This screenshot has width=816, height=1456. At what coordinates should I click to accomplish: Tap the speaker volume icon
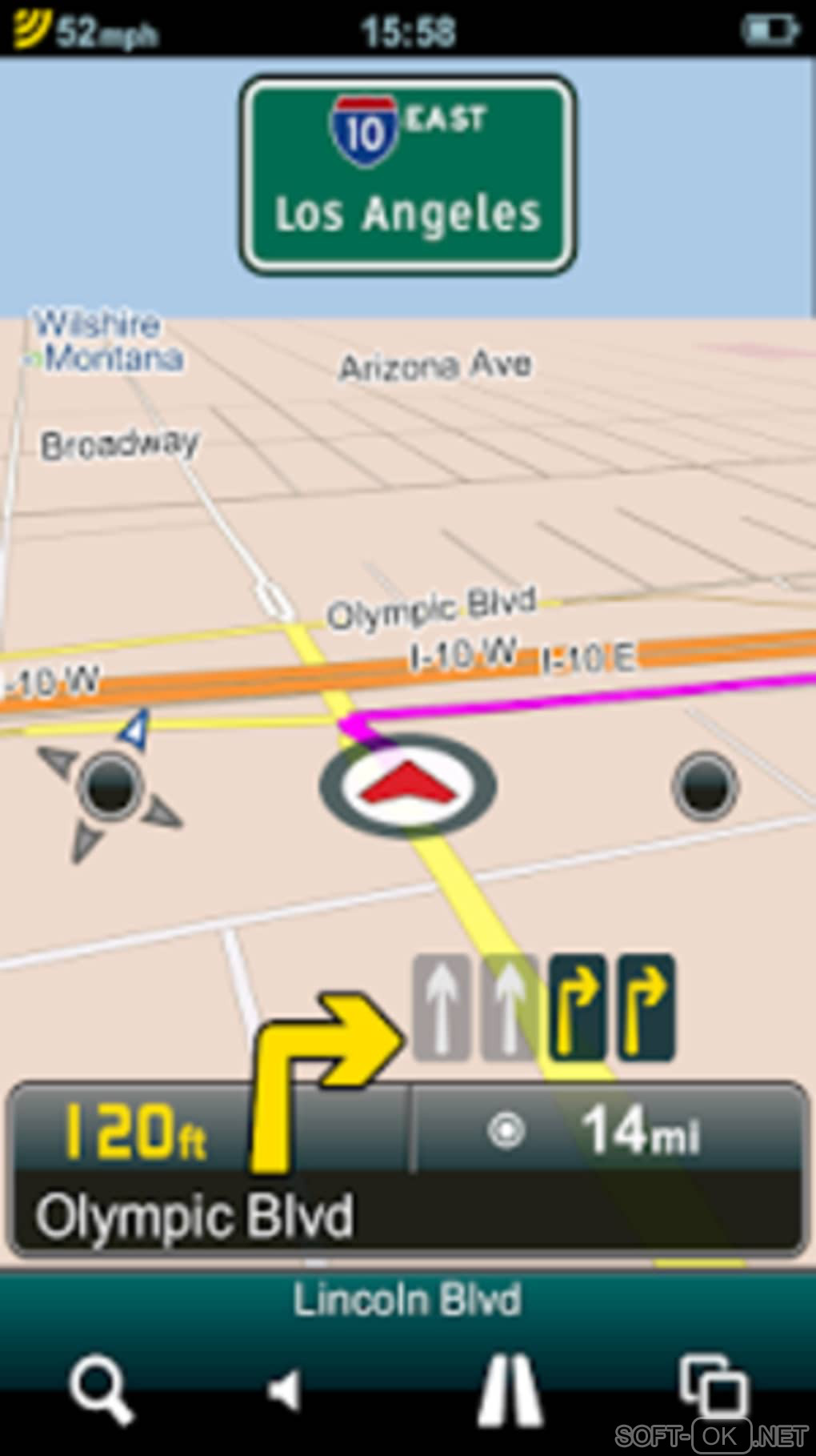point(286,1390)
